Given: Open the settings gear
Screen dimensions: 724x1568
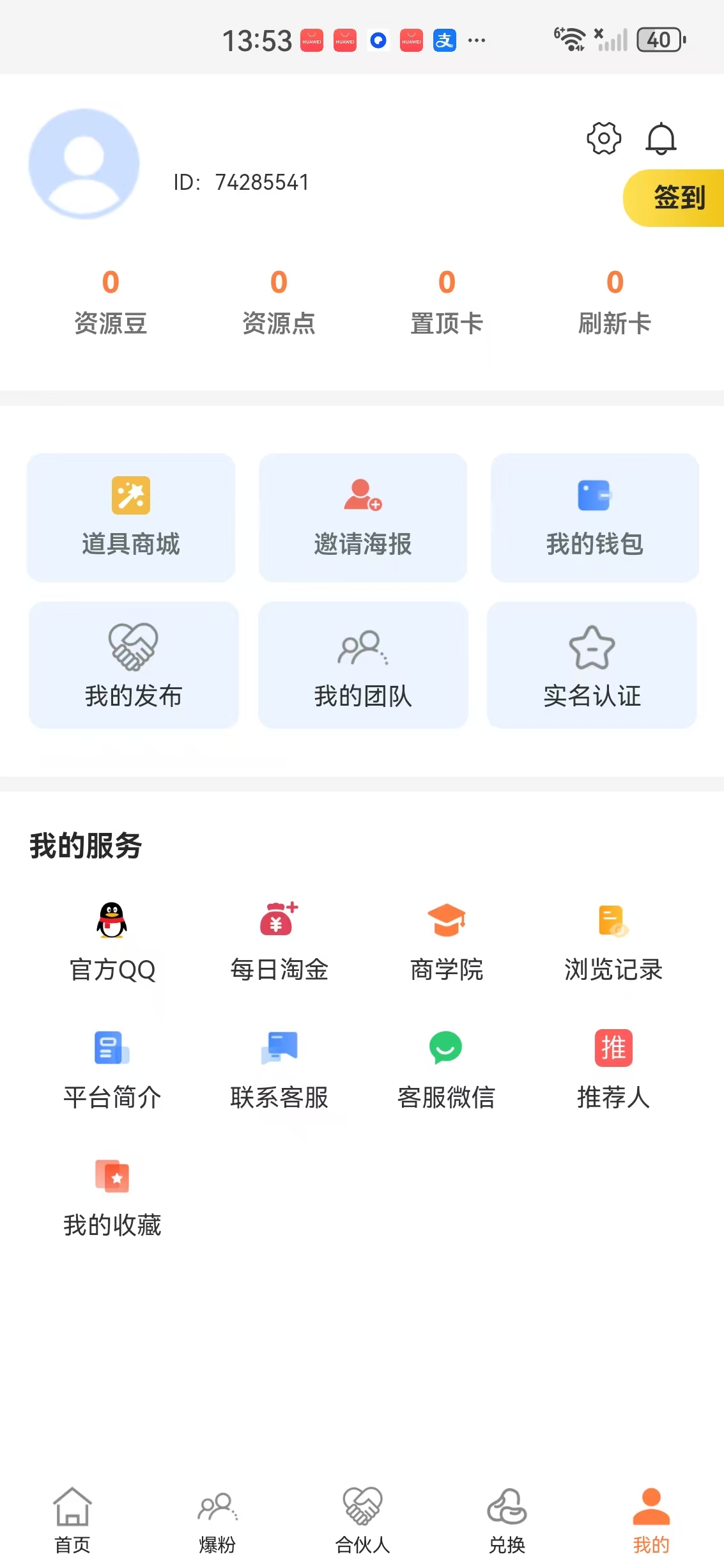Looking at the screenshot, I should pyautogui.click(x=603, y=139).
